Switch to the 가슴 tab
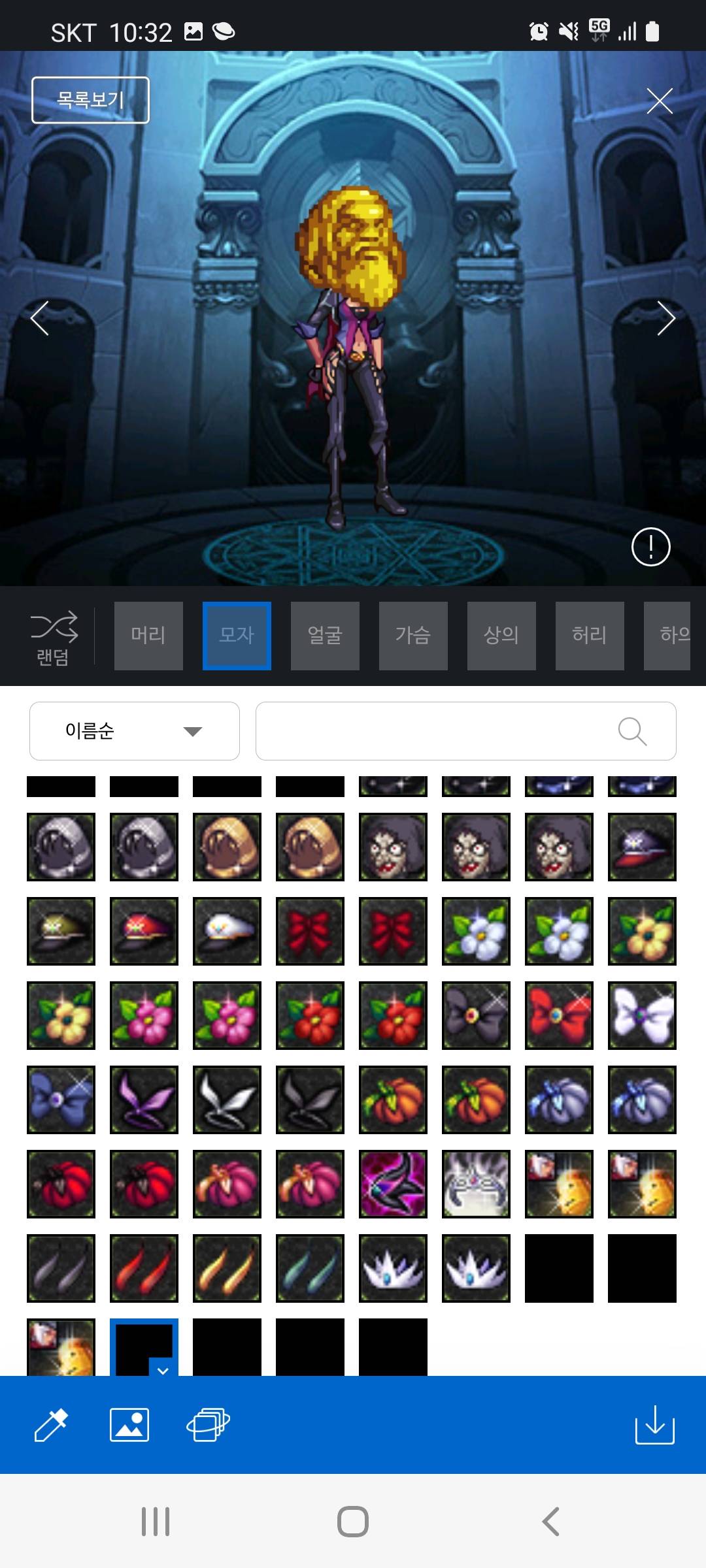 [413, 636]
